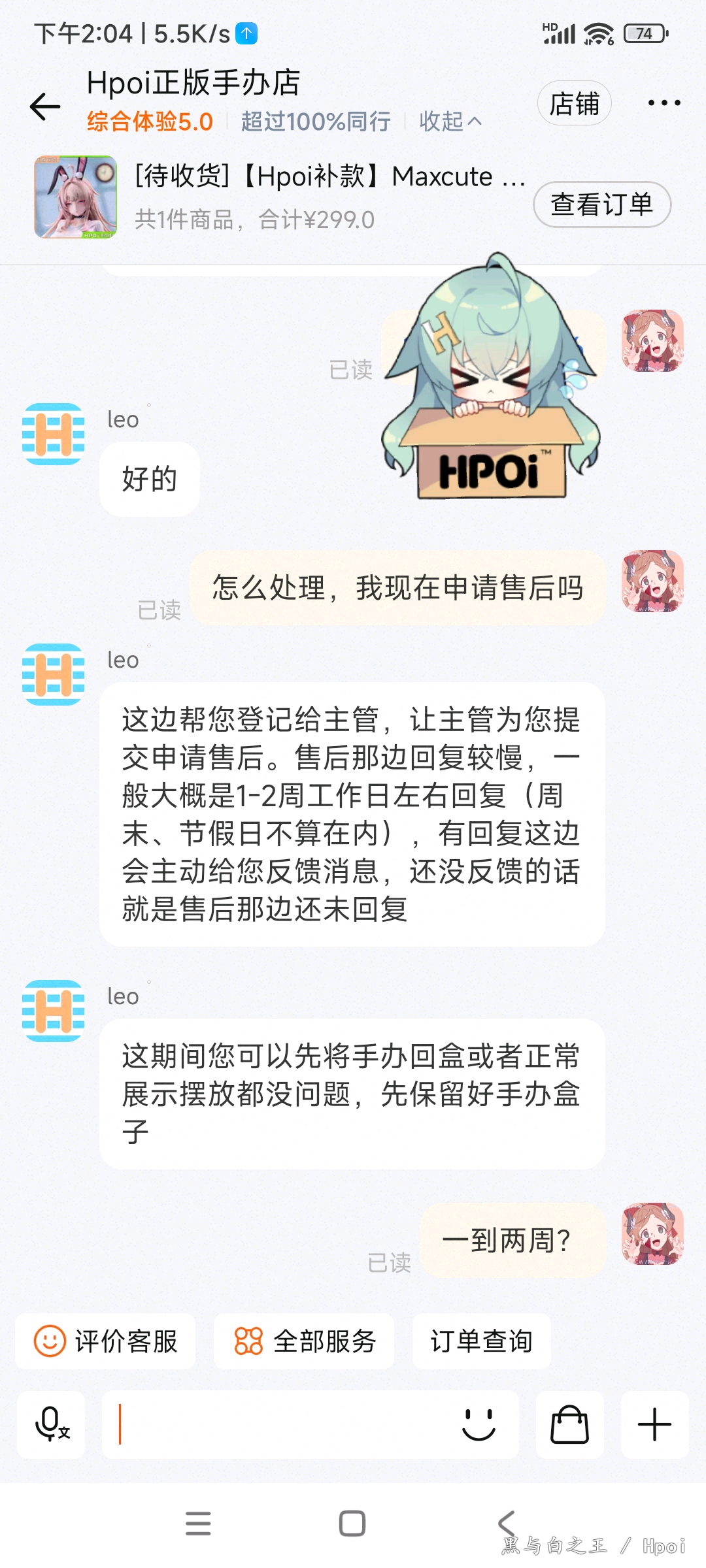
Task: Select the 评价客服 chip
Action: pos(105,1341)
